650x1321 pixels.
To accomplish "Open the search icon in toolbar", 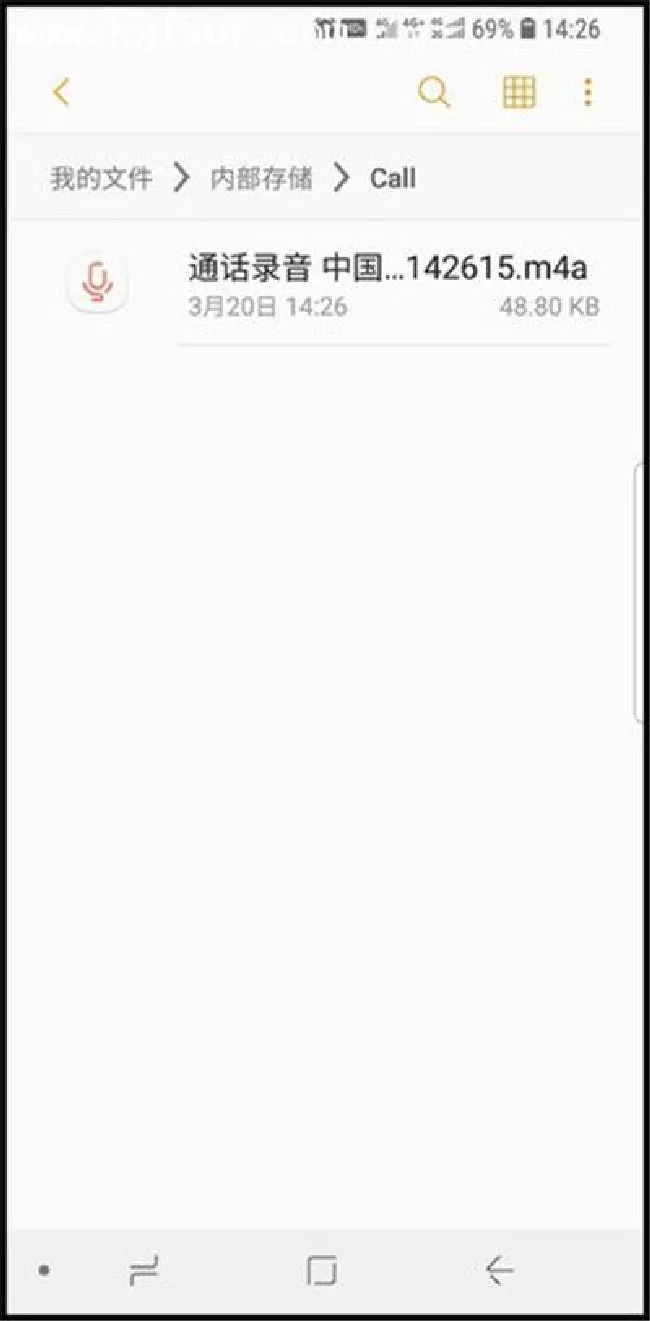I will pos(433,93).
